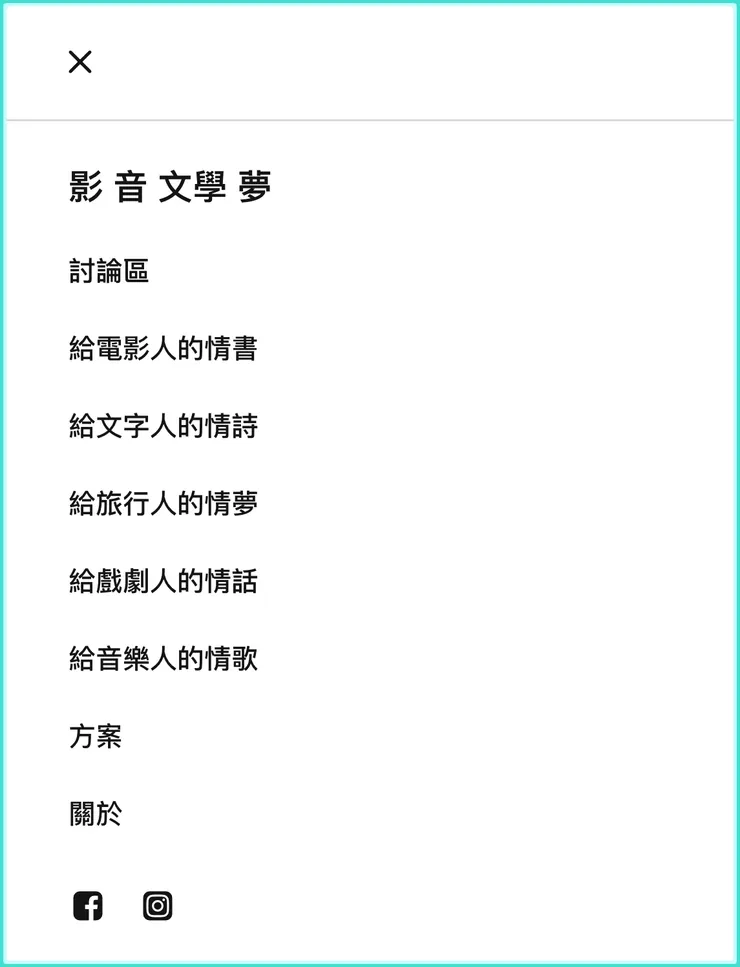Open the 給音樂人的情歌 link
This screenshot has width=740, height=967.
[163, 659]
